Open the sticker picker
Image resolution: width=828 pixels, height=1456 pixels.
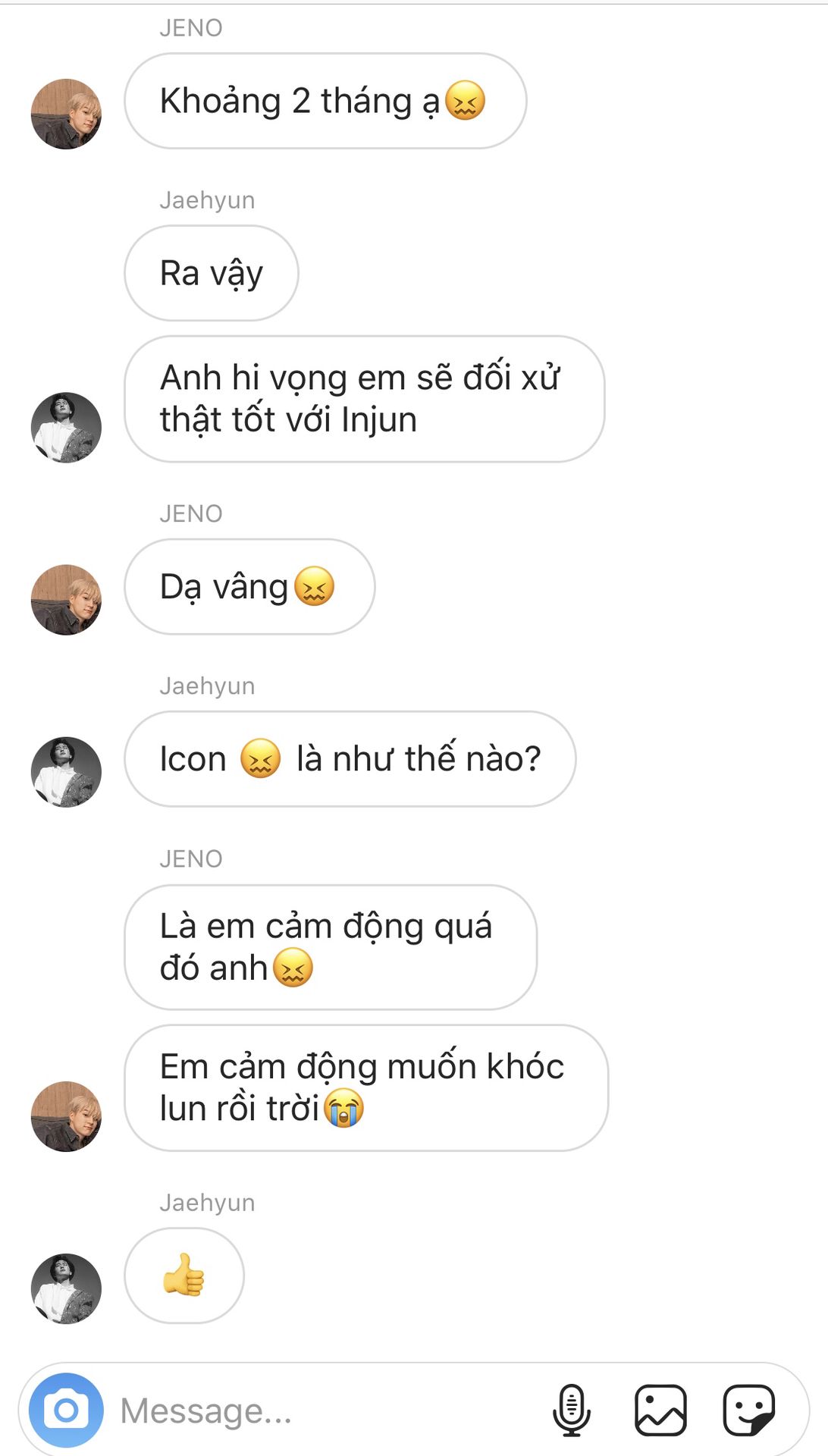pos(749,1410)
